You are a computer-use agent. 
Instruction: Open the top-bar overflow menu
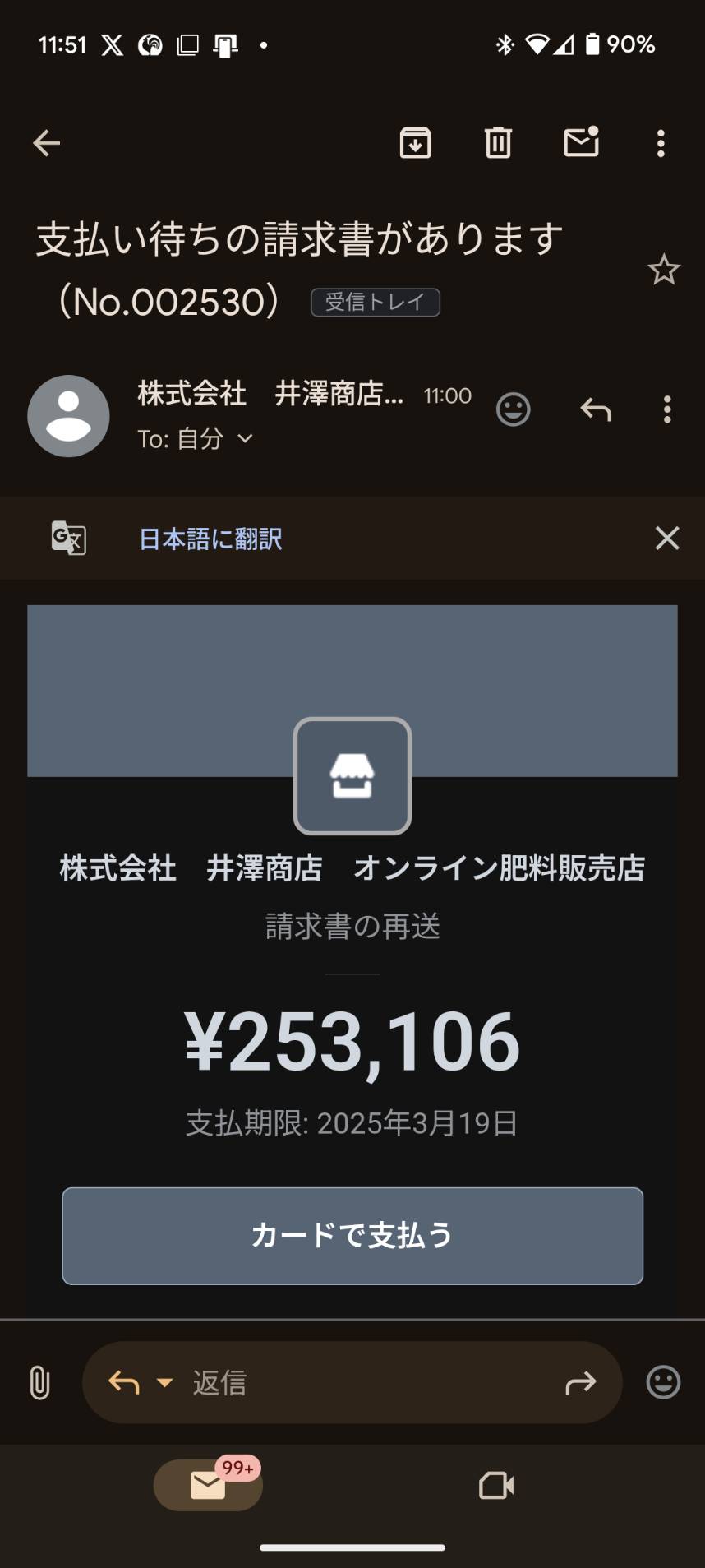pyautogui.click(x=661, y=143)
